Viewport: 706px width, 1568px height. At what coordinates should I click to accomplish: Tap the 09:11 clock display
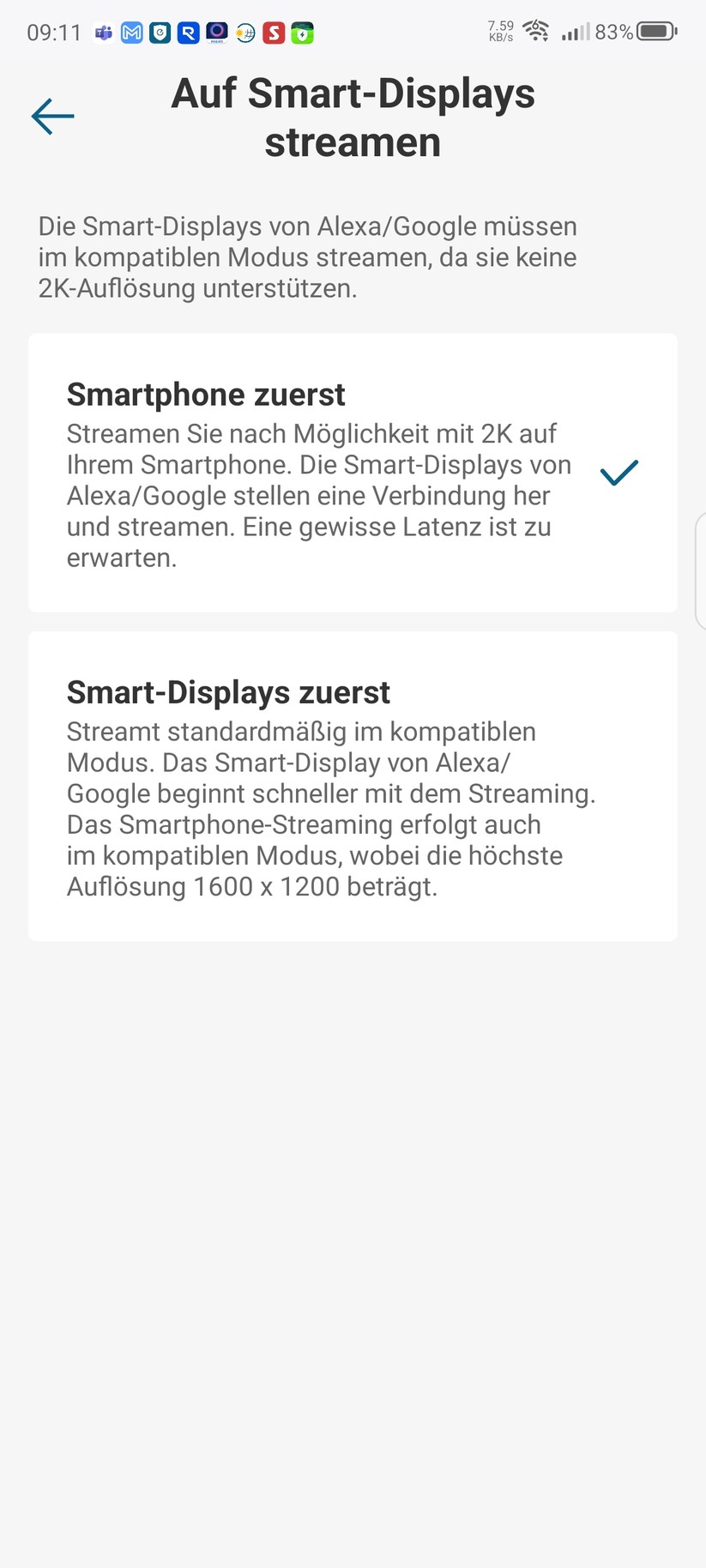coord(53,32)
